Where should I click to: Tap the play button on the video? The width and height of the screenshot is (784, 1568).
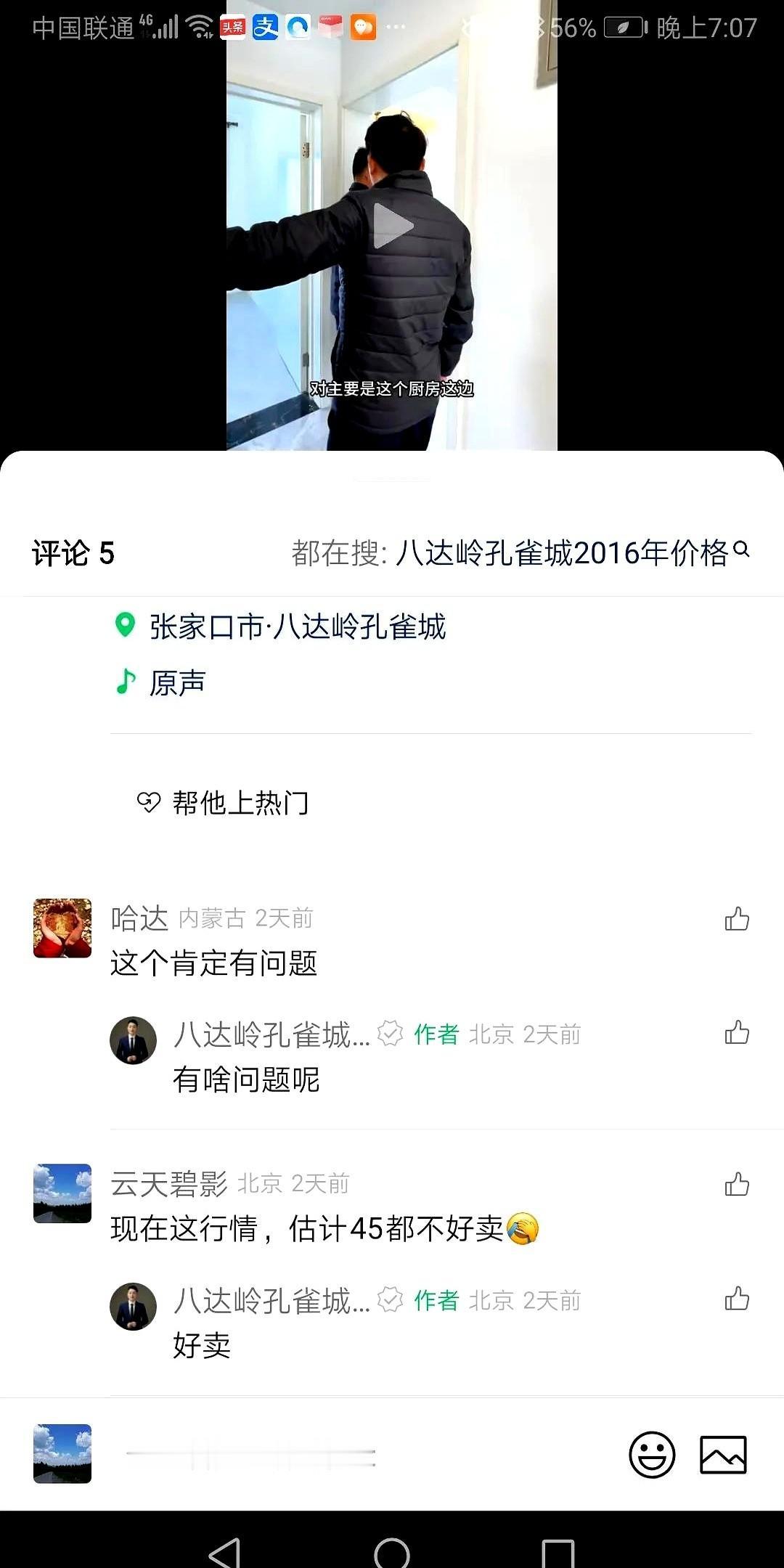click(392, 225)
